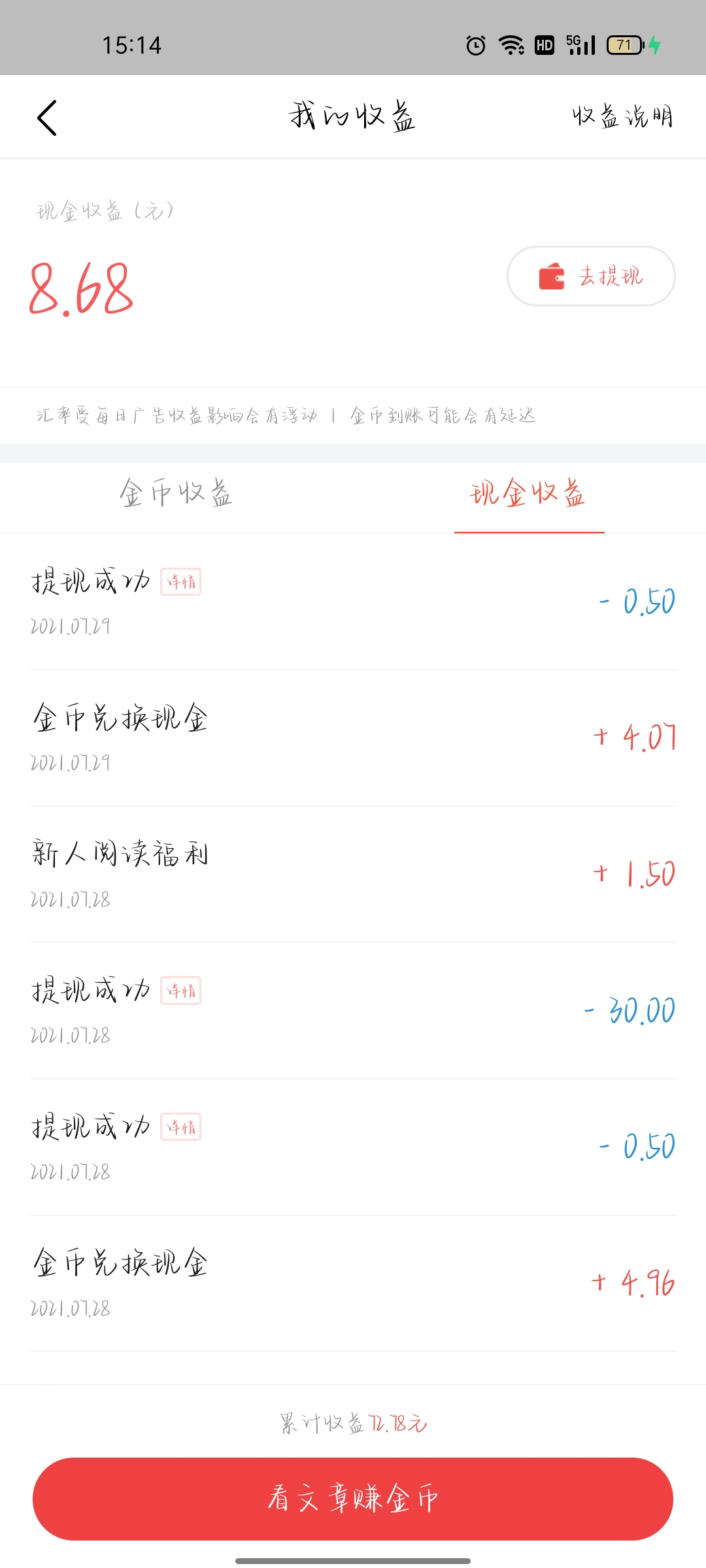
Task: Open 收益说明 earnings explanation
Action: [x=622, y=117]
